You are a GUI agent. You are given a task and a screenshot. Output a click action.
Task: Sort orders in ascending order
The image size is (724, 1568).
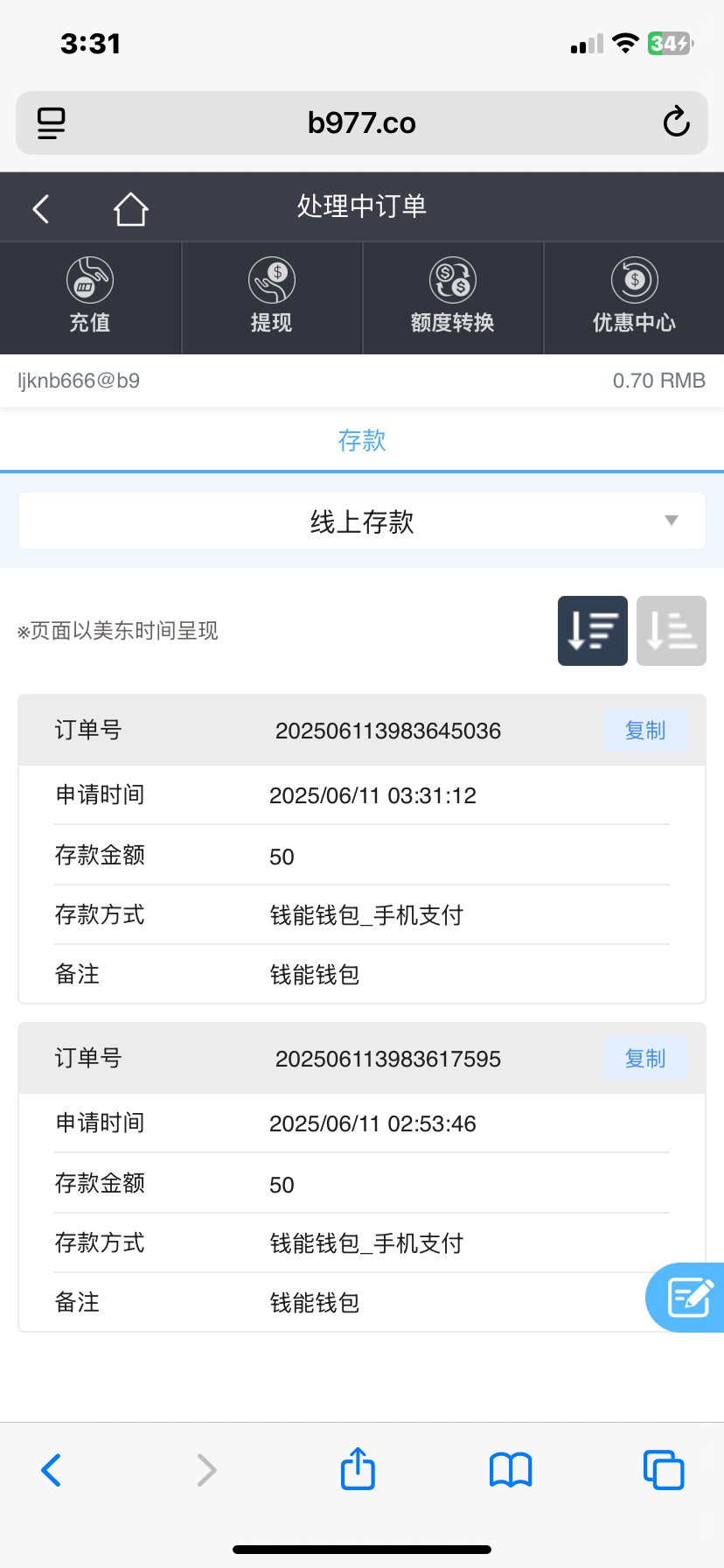(671, 631)
